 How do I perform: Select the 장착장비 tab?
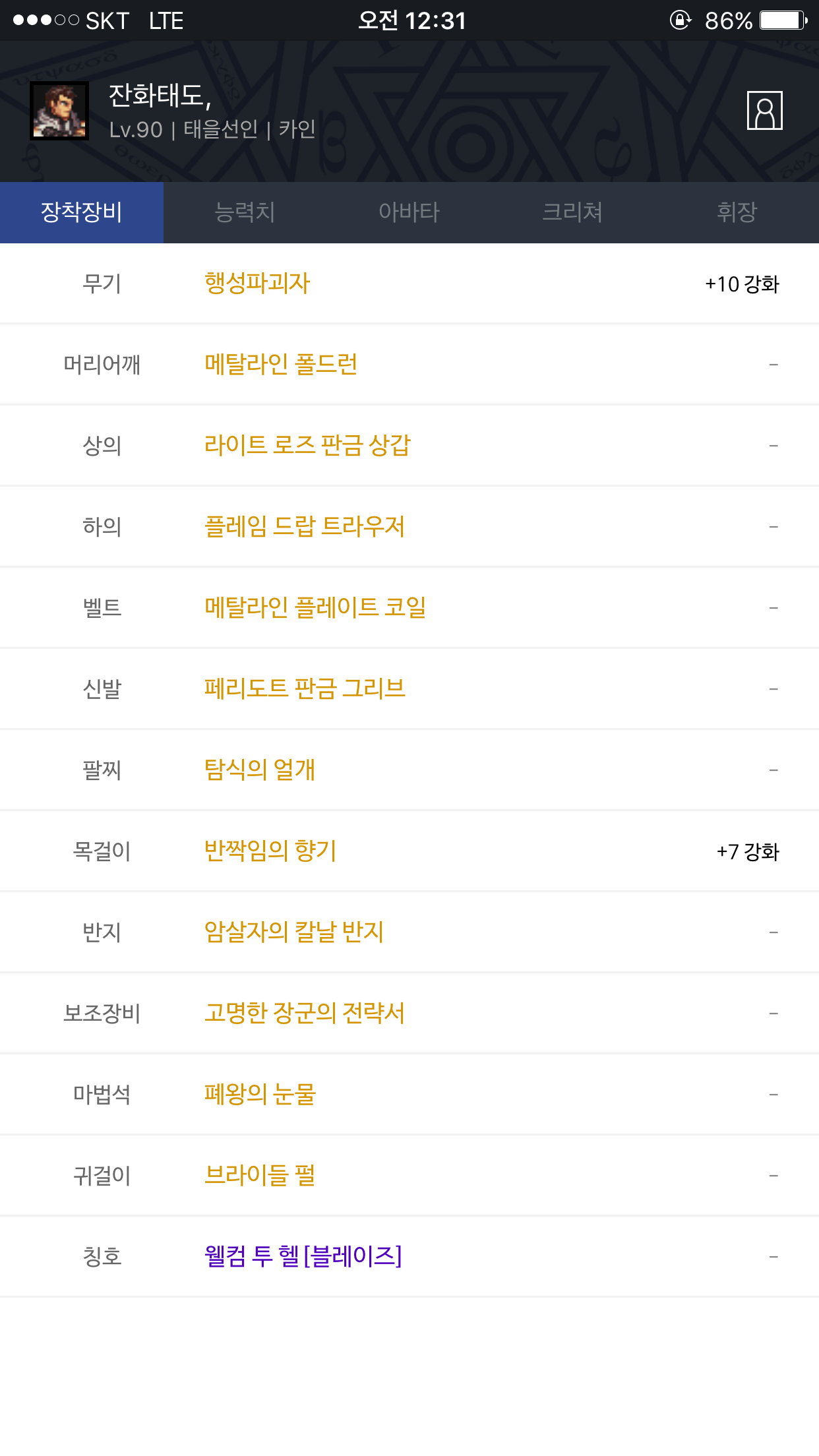coord(82,212)
